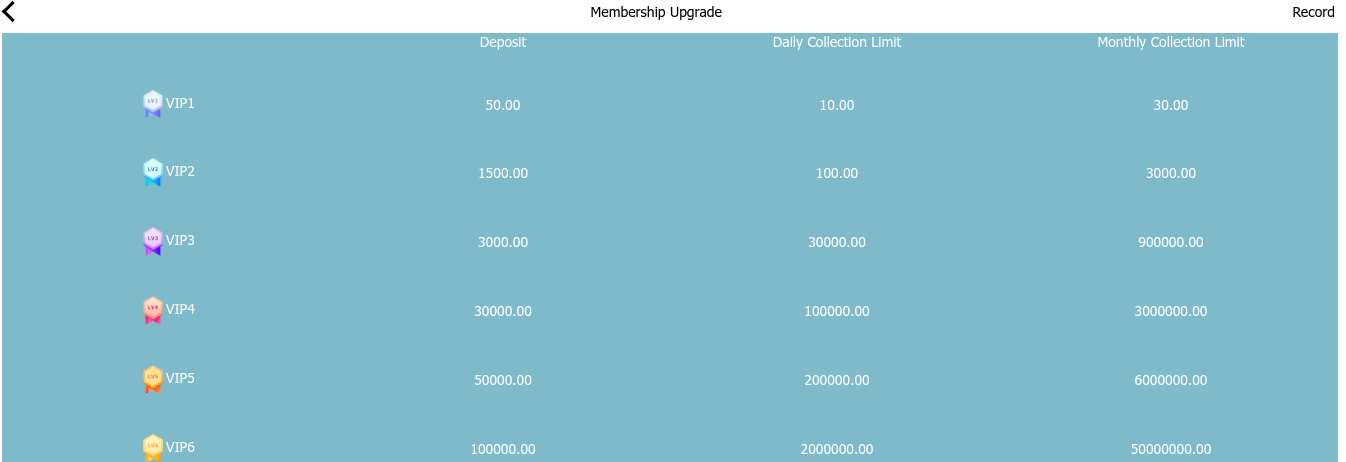Go back using the top-left arrow

10,12
